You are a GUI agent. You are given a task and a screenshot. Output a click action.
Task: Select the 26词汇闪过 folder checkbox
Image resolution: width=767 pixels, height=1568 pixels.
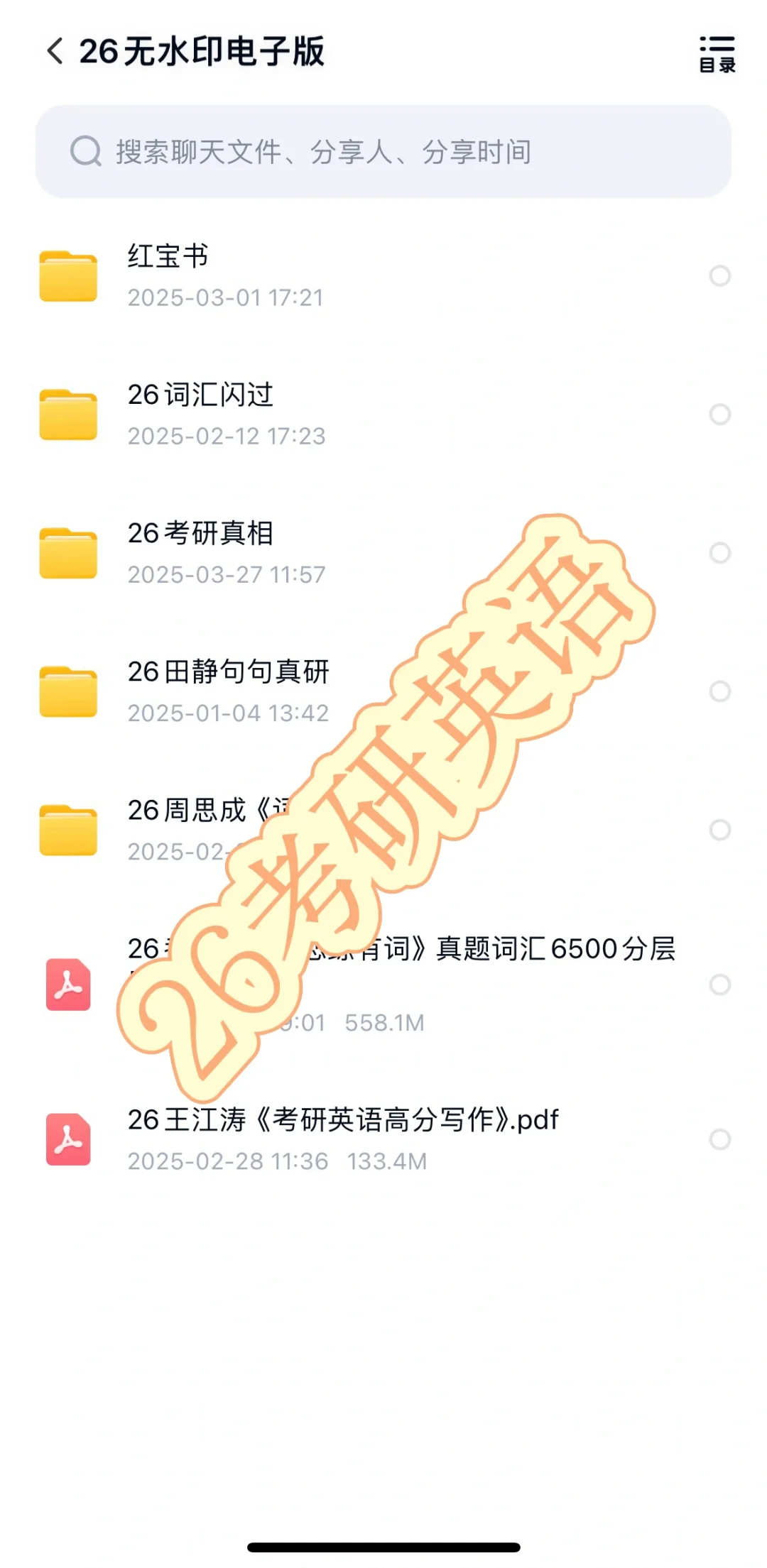coord(720,415)
